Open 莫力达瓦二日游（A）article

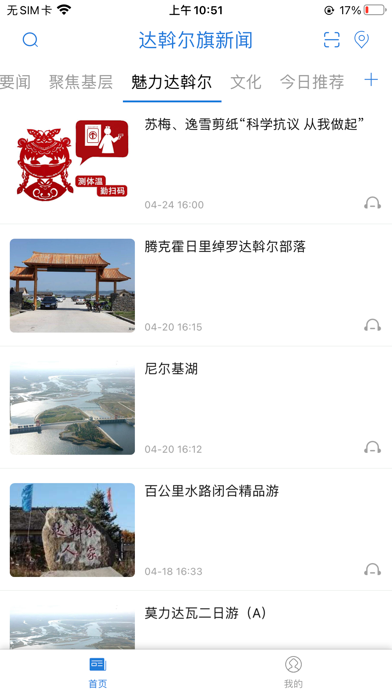click(x=206, y=613)
